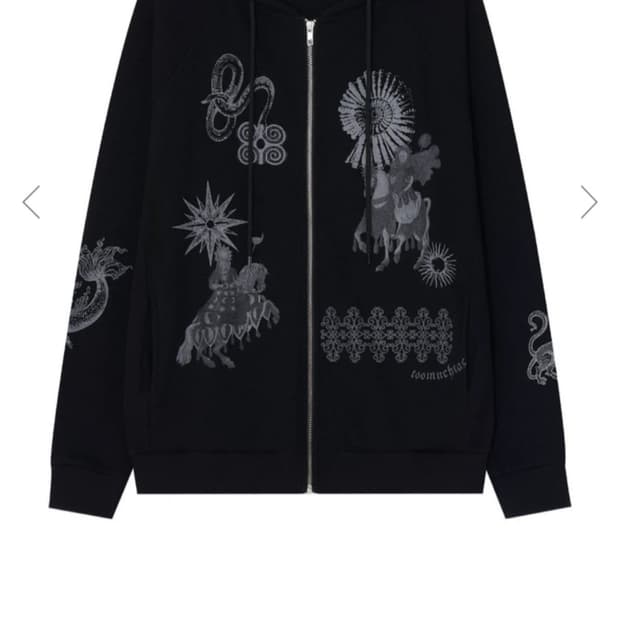Go to the next product image

pyautogui.click(x=589, y=202)
